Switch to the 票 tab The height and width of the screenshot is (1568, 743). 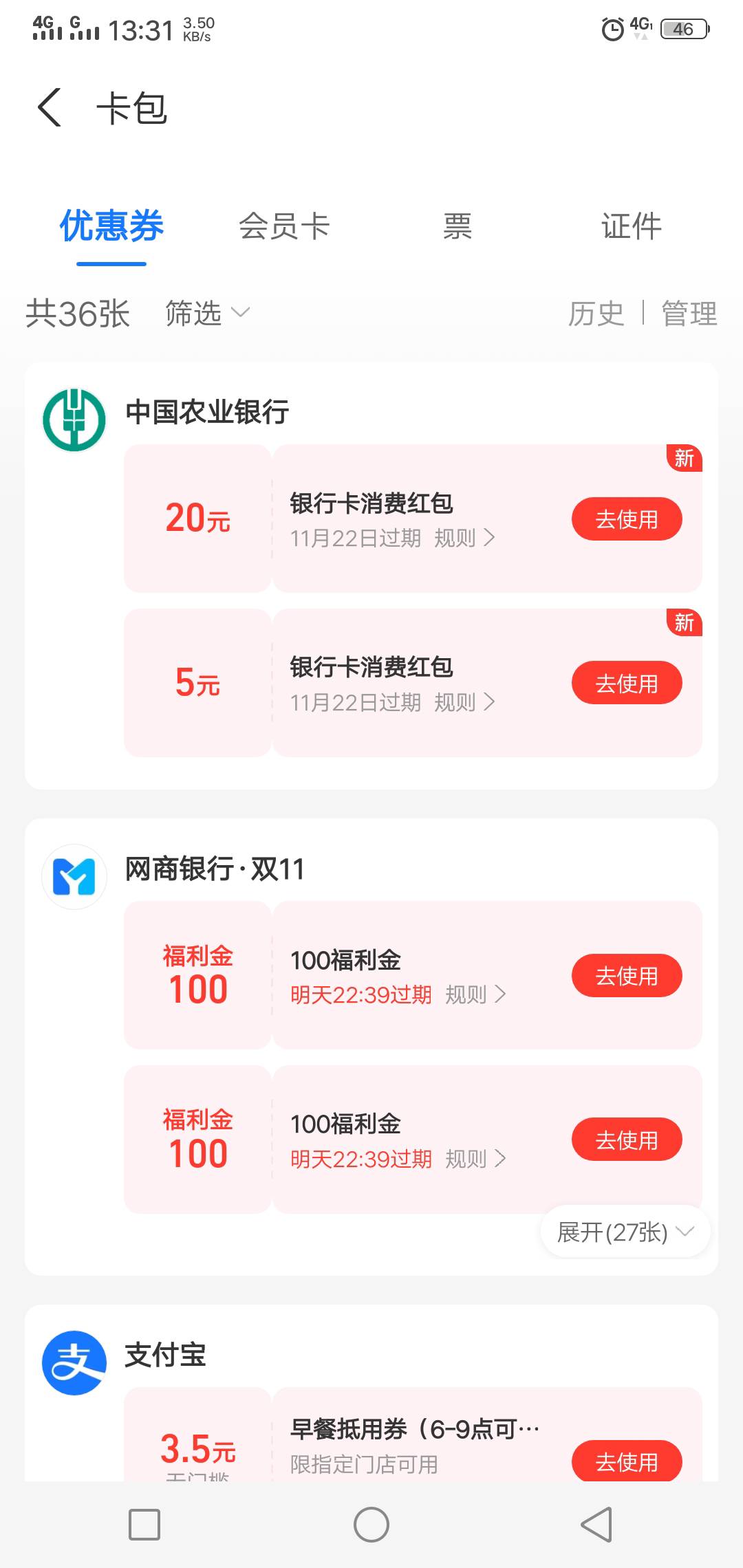457,226
